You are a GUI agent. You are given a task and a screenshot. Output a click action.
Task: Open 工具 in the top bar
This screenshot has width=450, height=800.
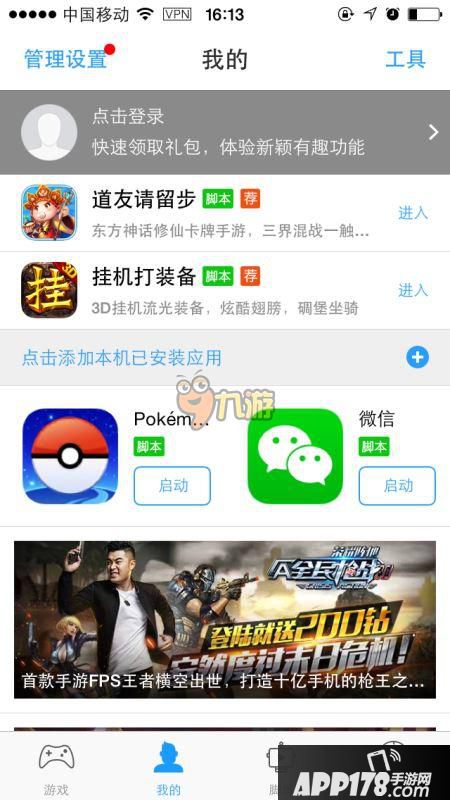pos(406,59)
